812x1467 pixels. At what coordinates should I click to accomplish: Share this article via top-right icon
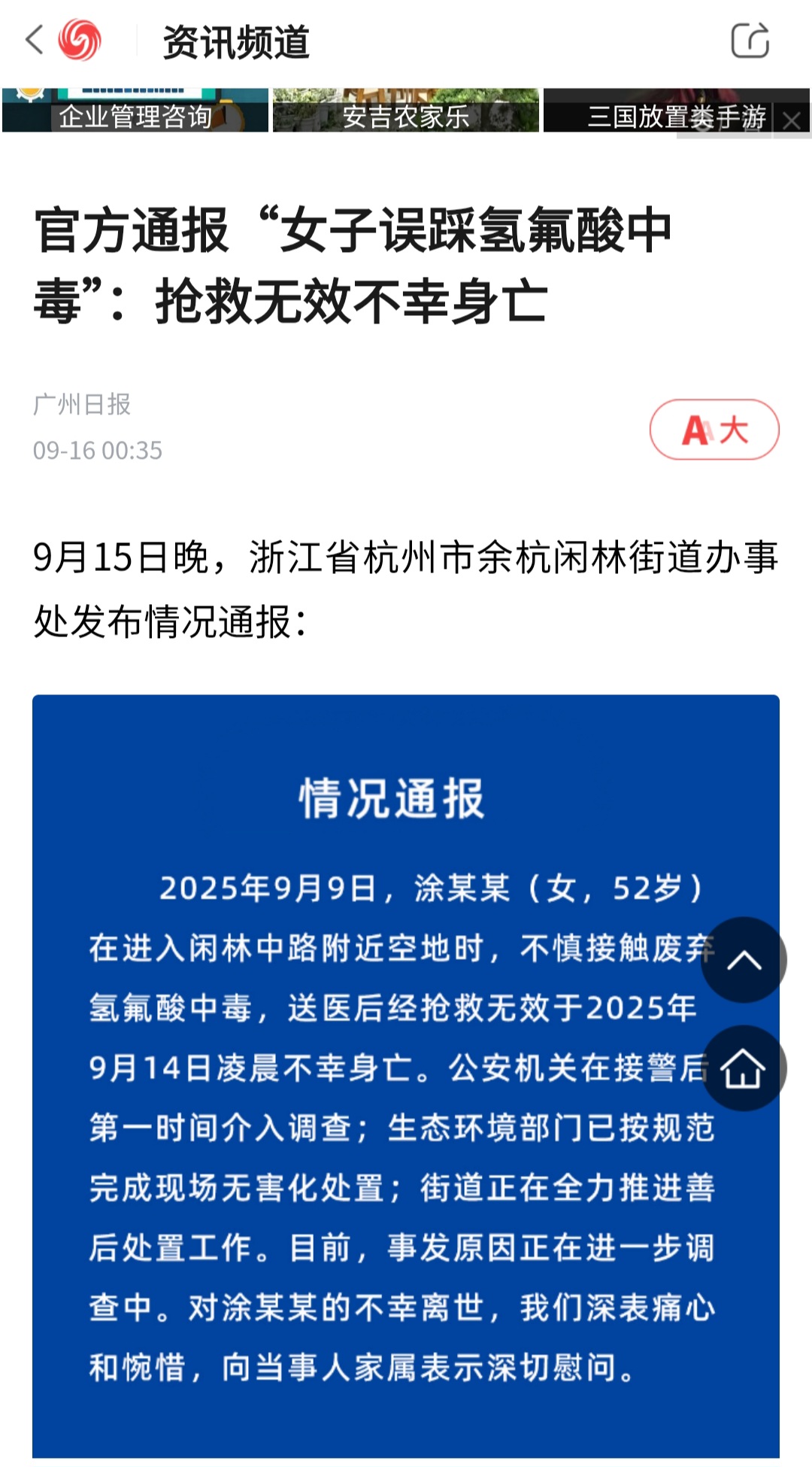click(x=750, y=40)
